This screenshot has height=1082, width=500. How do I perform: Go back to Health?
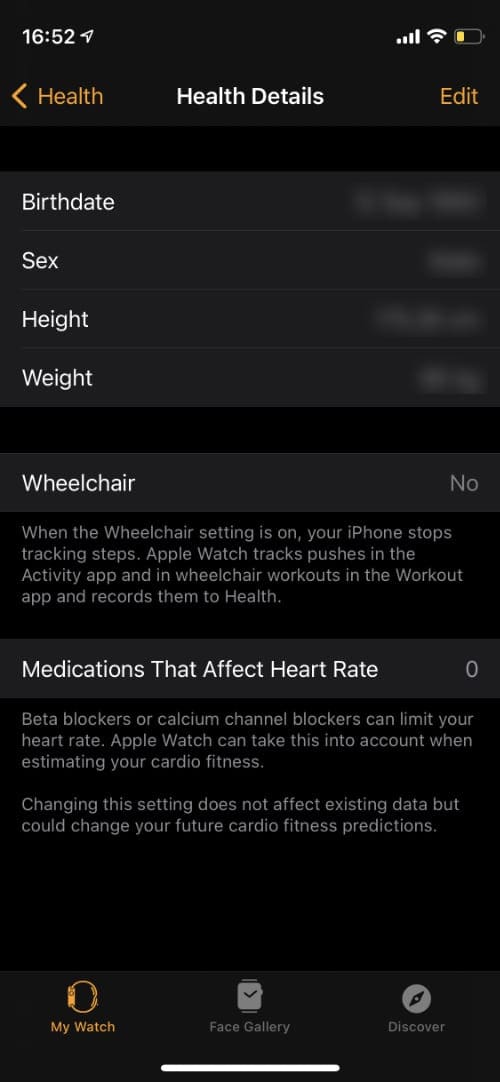point(58,97)
